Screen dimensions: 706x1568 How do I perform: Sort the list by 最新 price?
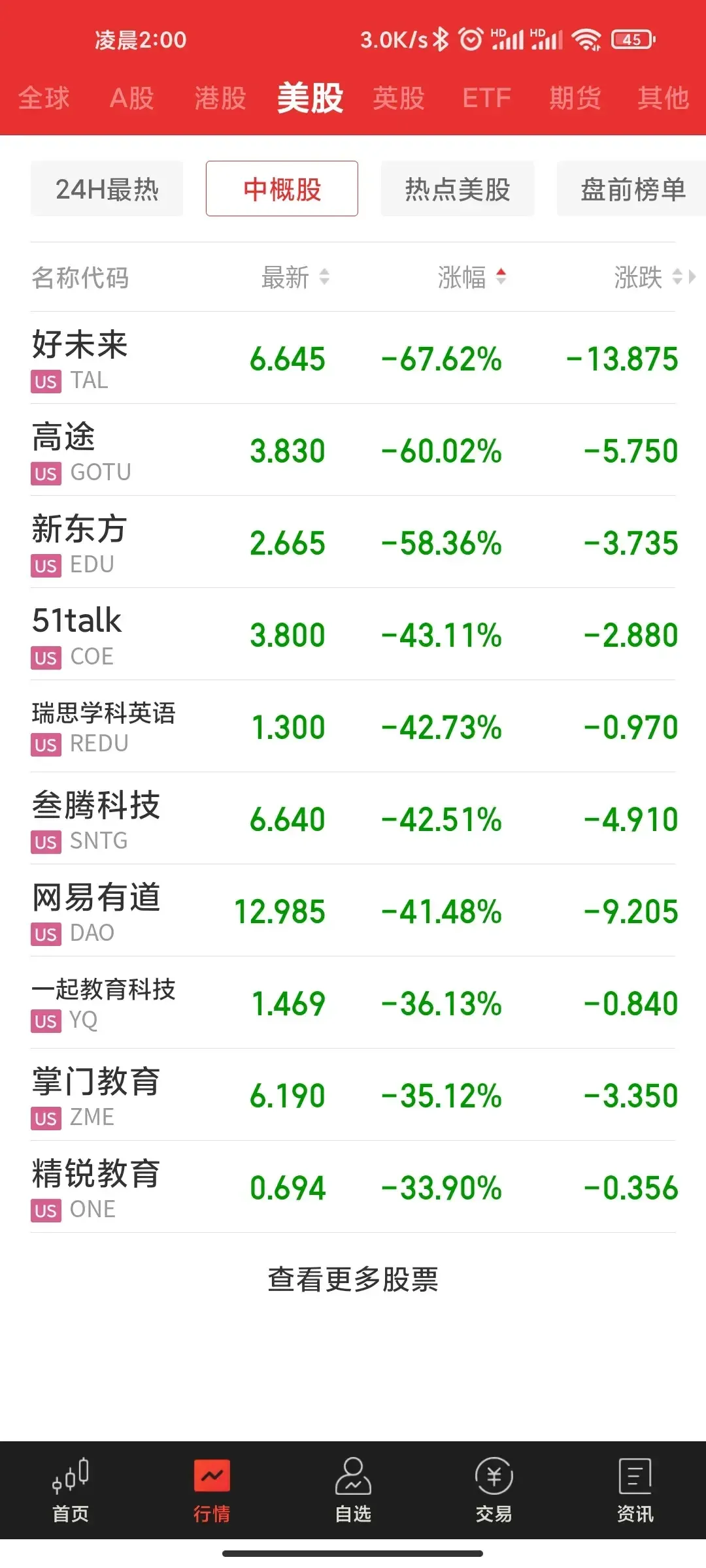point(295,277)
